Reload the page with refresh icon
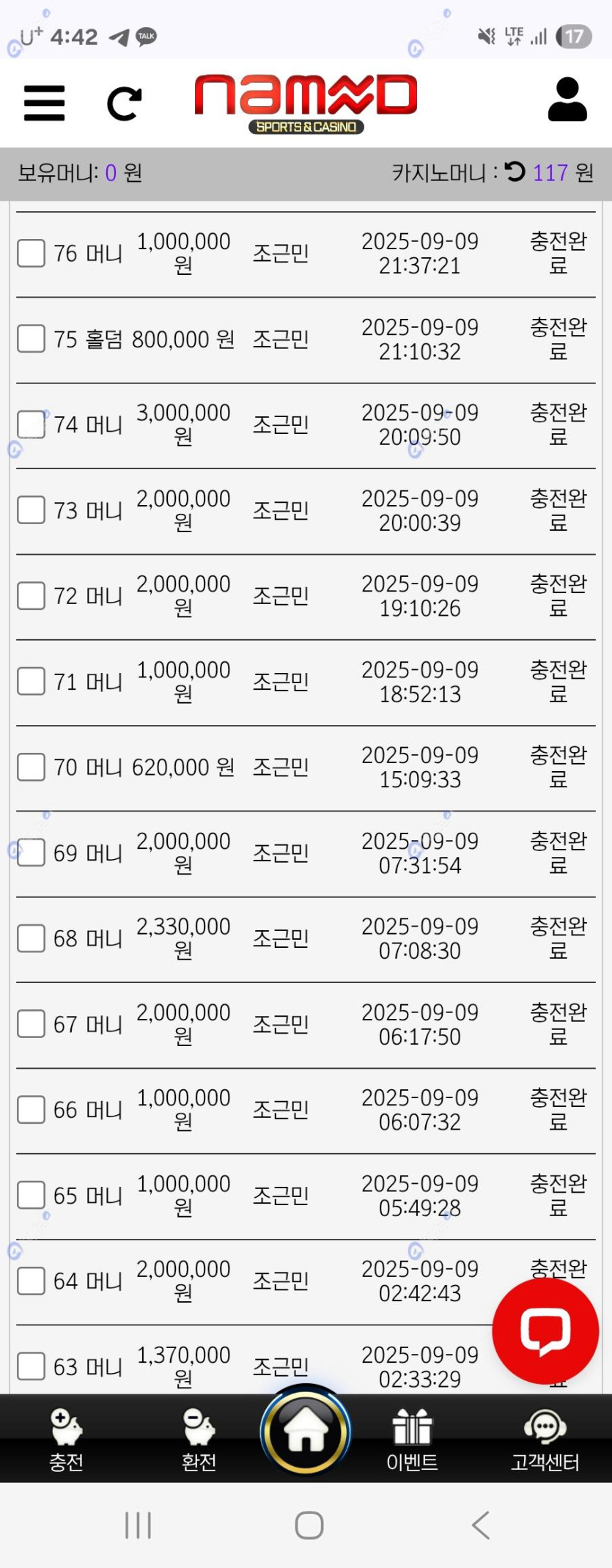This screenshot has width=612, height=1568. [x=124, y=103]
